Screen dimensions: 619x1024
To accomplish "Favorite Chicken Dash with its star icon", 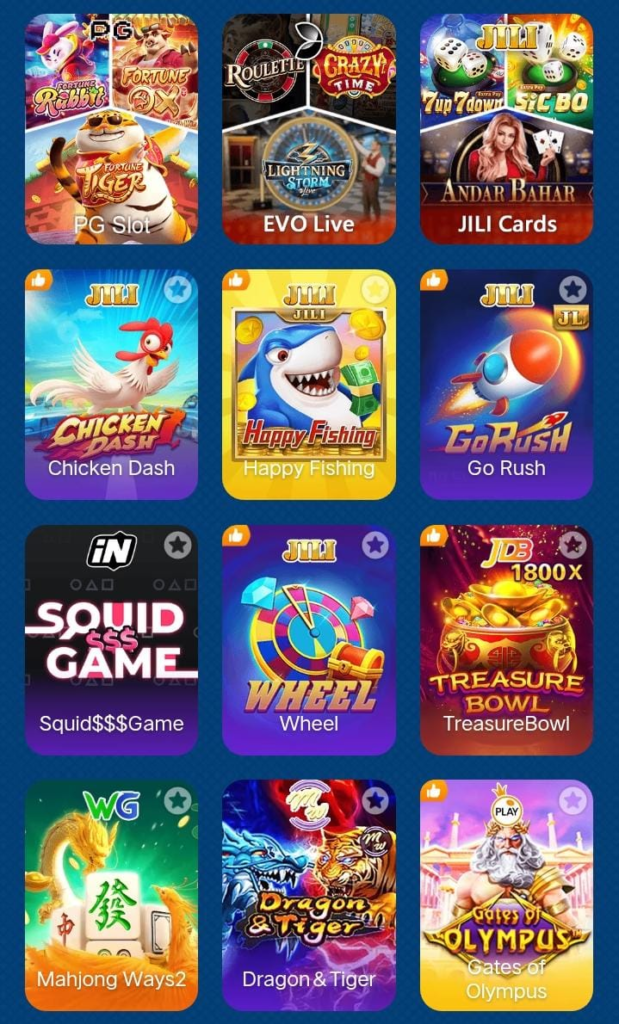I will tap(177, 290).
